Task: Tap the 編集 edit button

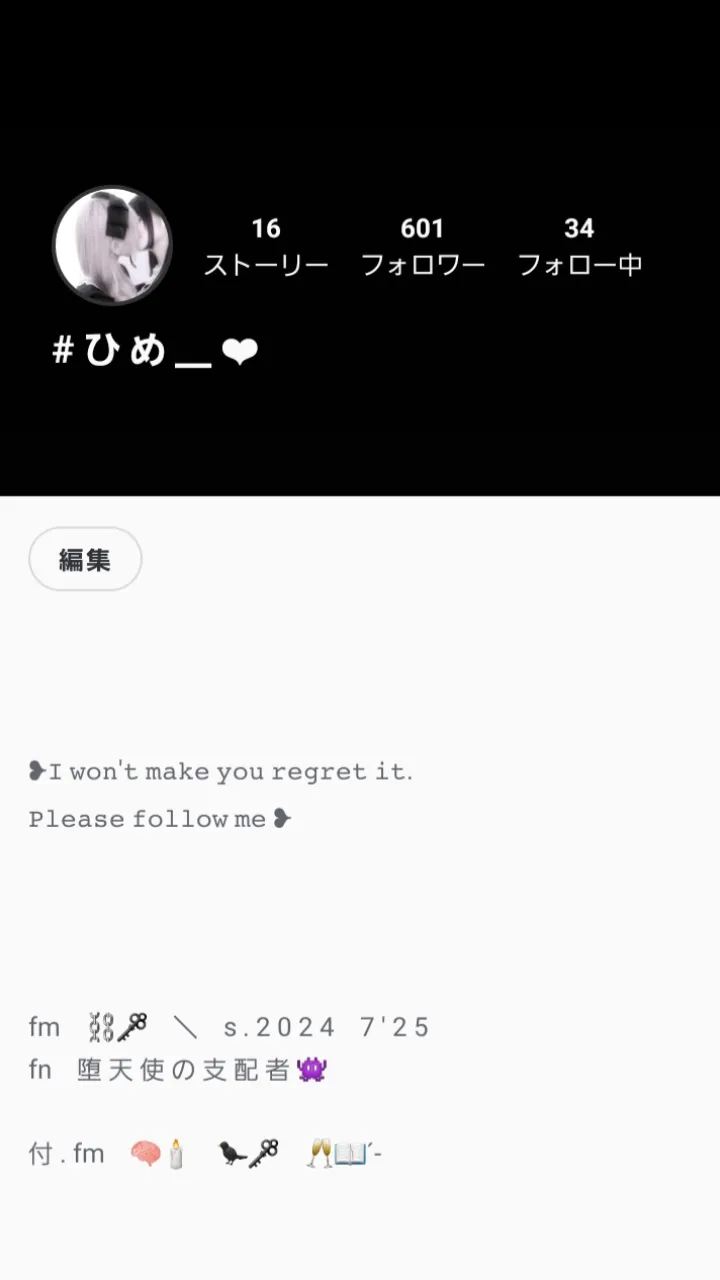Action: [x=85, y=559]
